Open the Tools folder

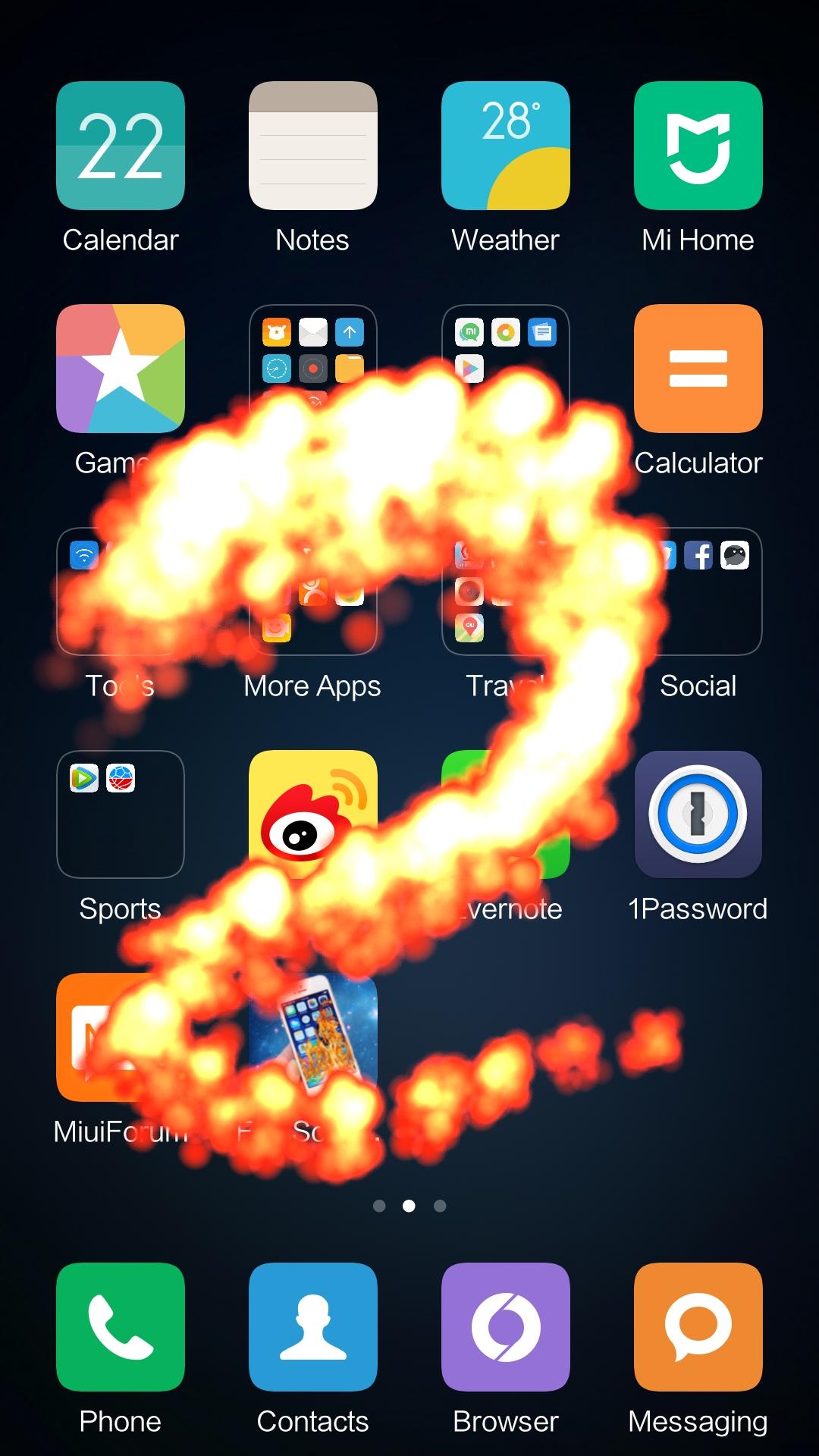coord(121,591)
